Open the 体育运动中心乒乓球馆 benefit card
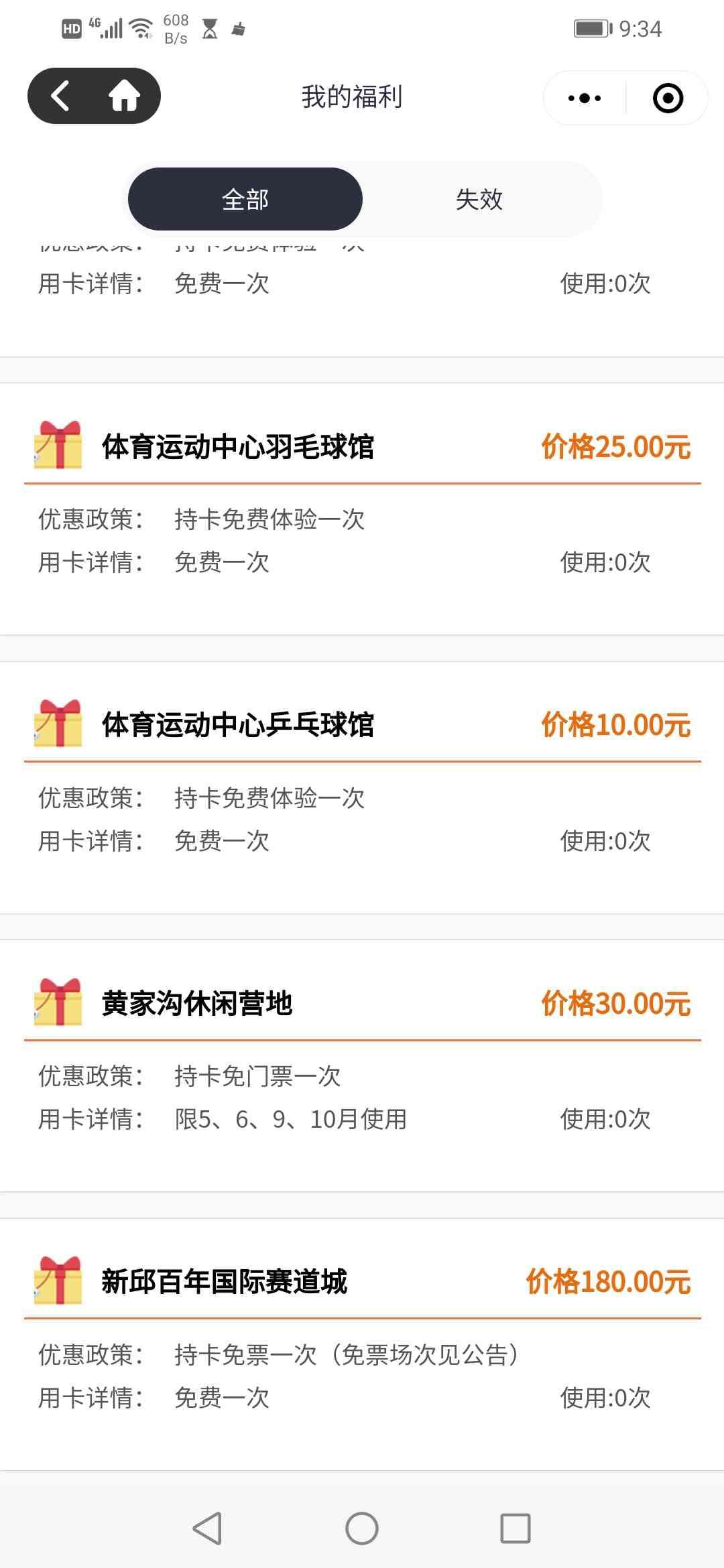The width and height of the screenshot is (724, 1568). pyautogui.click(x=362, y=787)
